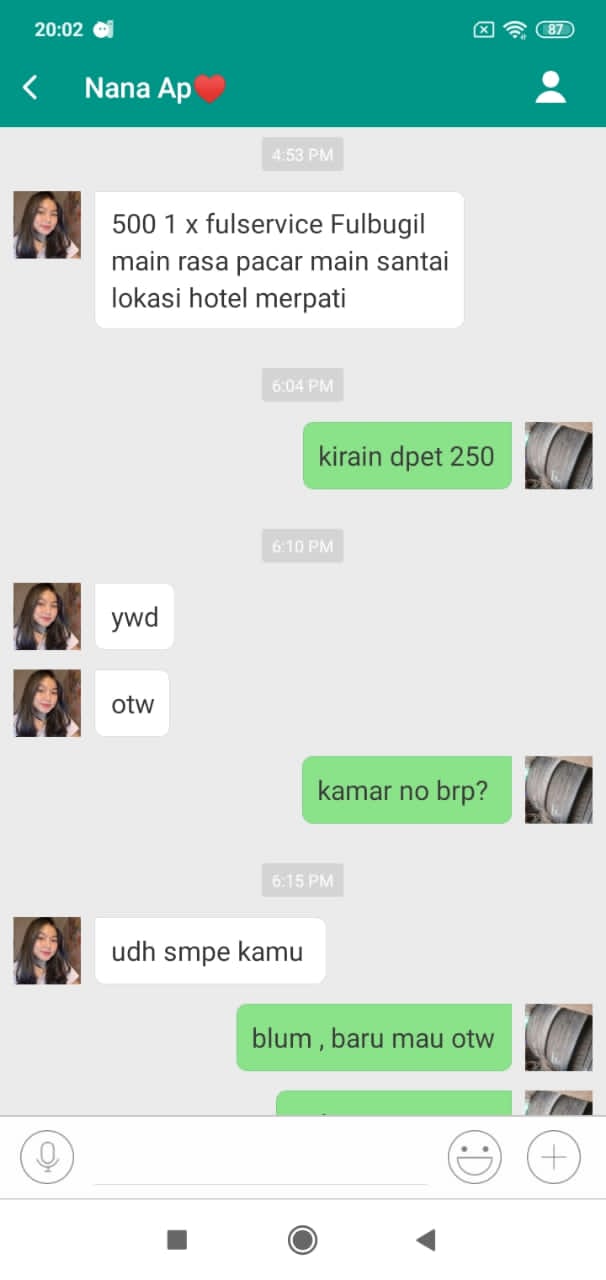Screen dimensions: 606x1280
Task: Tap the voice message microphone
Action: click(x=47, y=1158)
